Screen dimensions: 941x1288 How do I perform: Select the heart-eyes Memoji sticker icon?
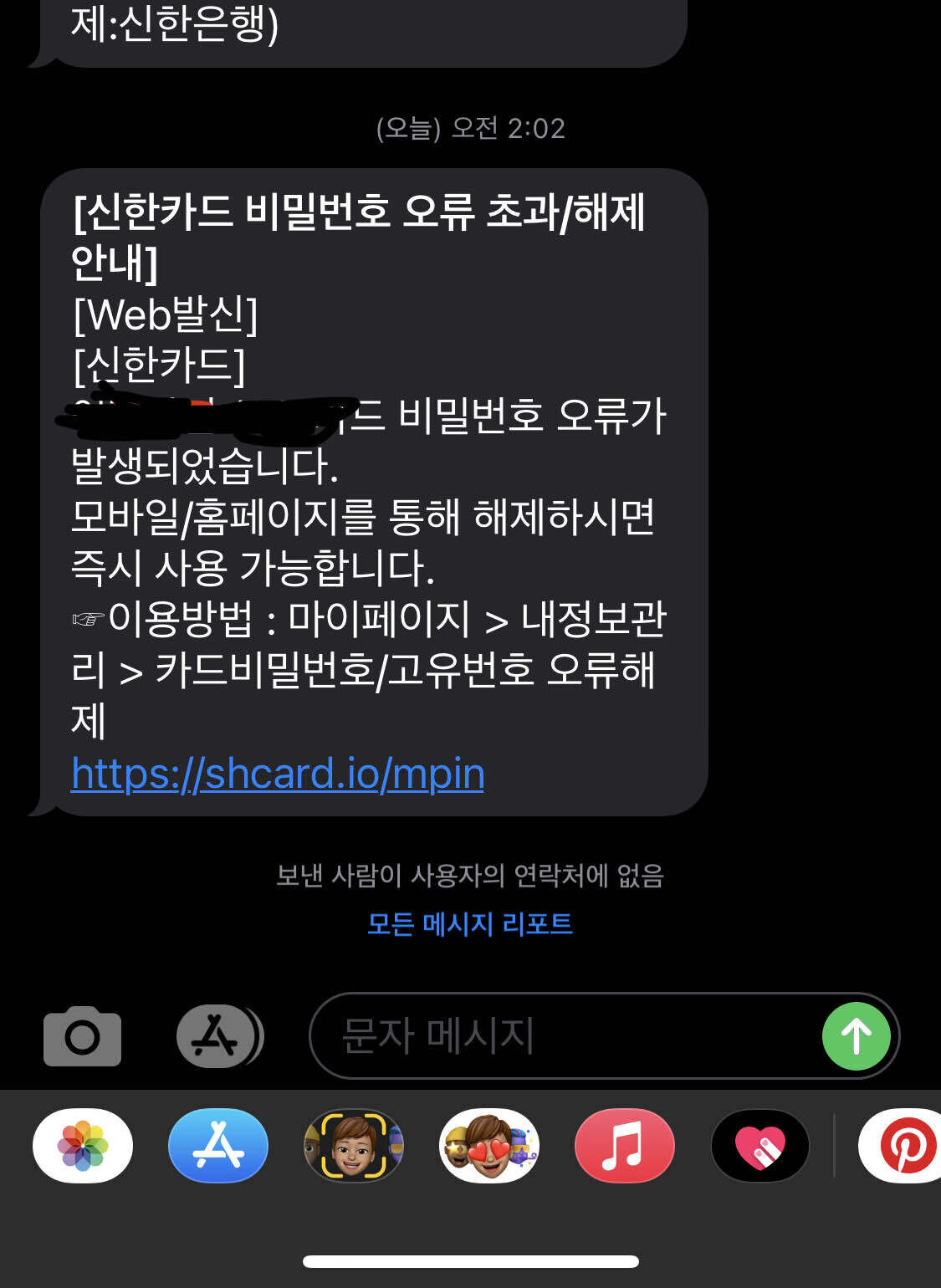(488, 1147)
